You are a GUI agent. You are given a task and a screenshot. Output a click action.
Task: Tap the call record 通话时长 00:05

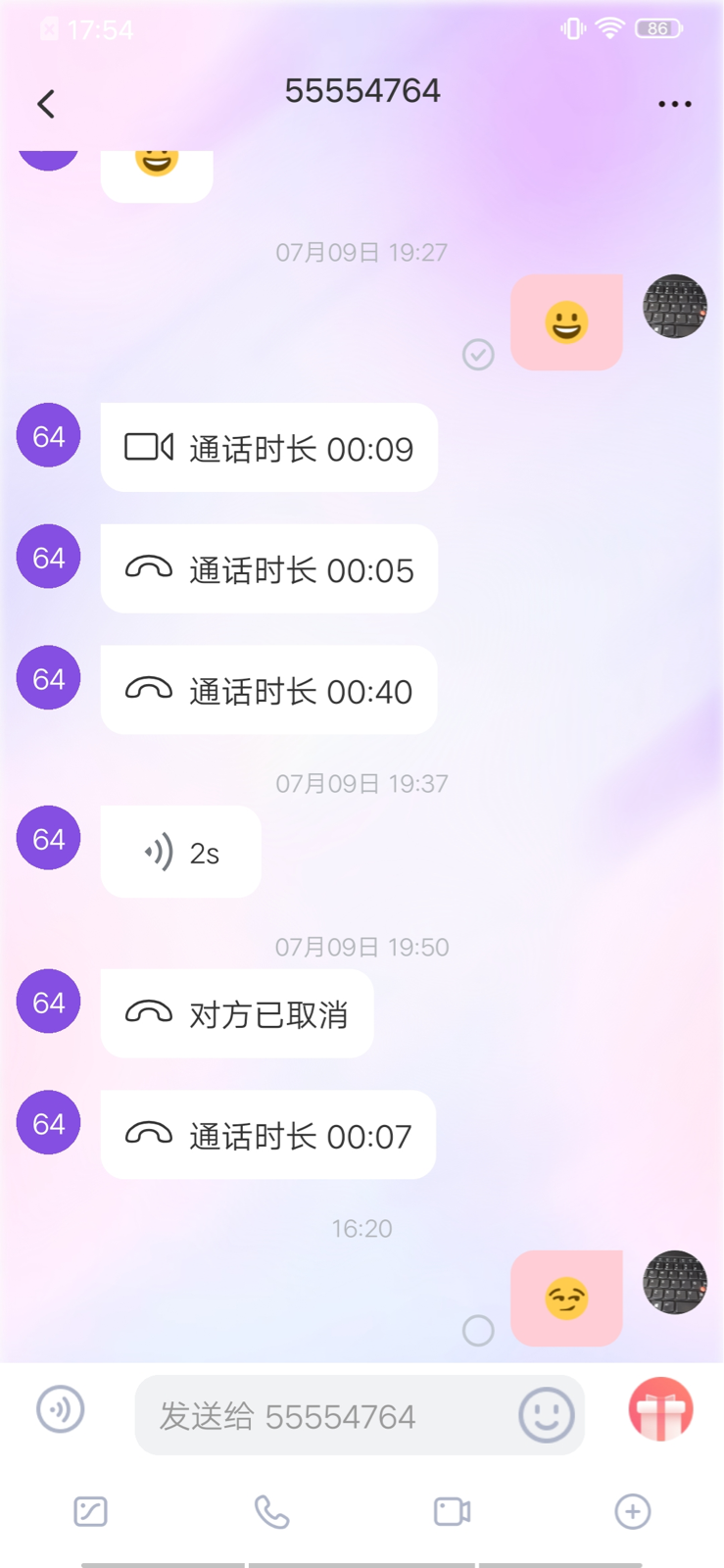[x=268, y=569]
